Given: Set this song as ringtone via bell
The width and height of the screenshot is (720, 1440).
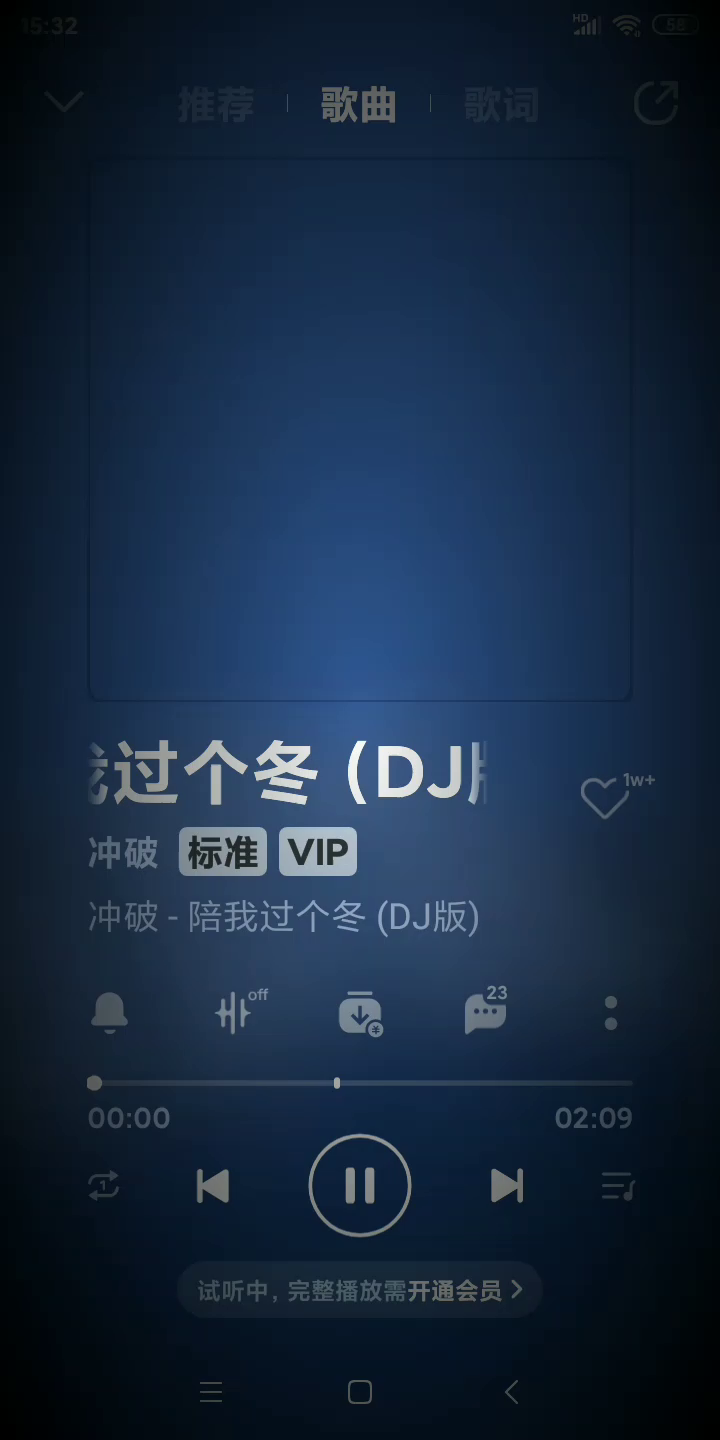Looking at the screenshot, I should [x=109, y=1013].
